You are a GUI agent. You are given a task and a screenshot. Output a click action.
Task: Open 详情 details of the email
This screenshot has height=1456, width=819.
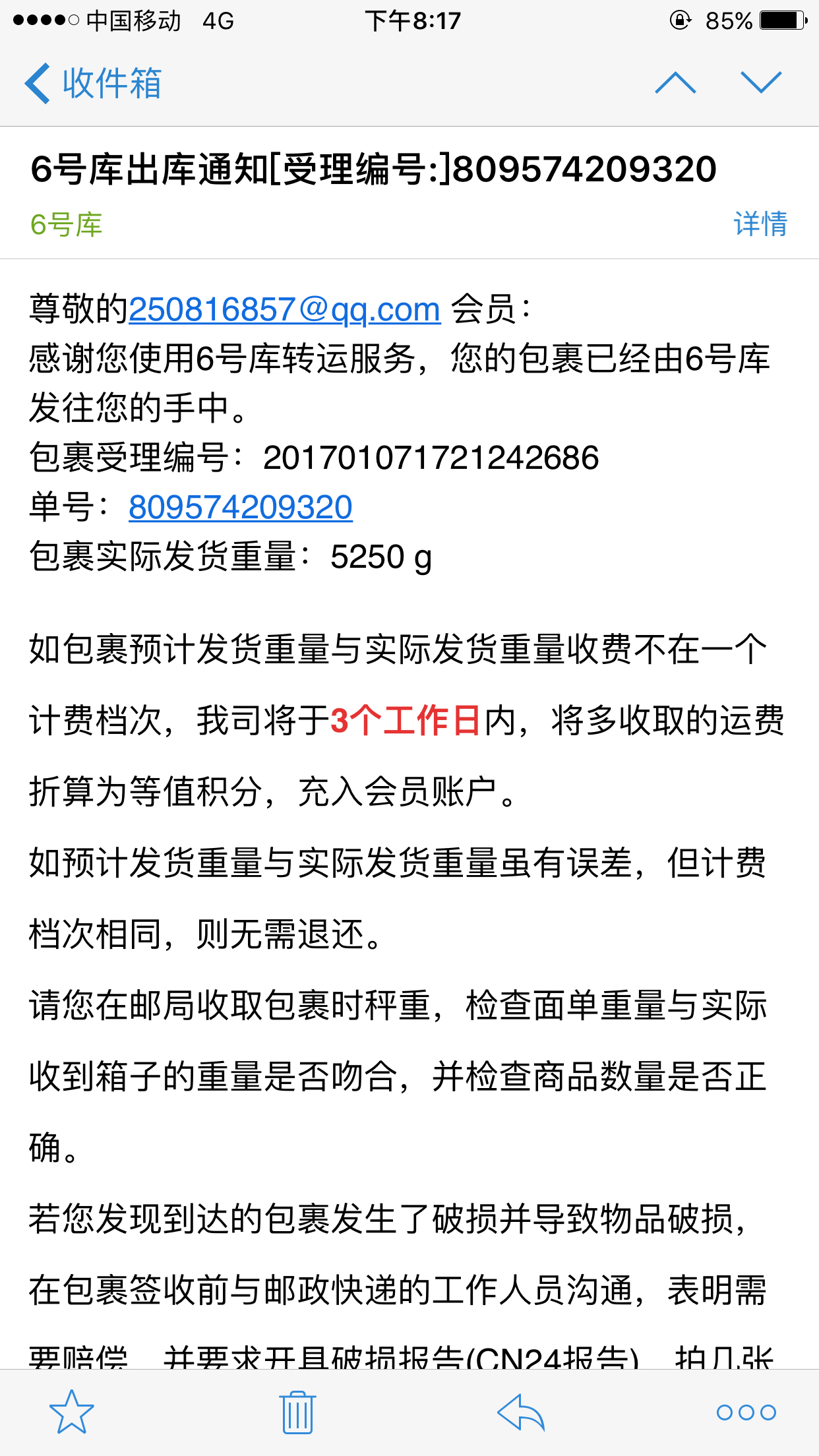pos(760,224)
